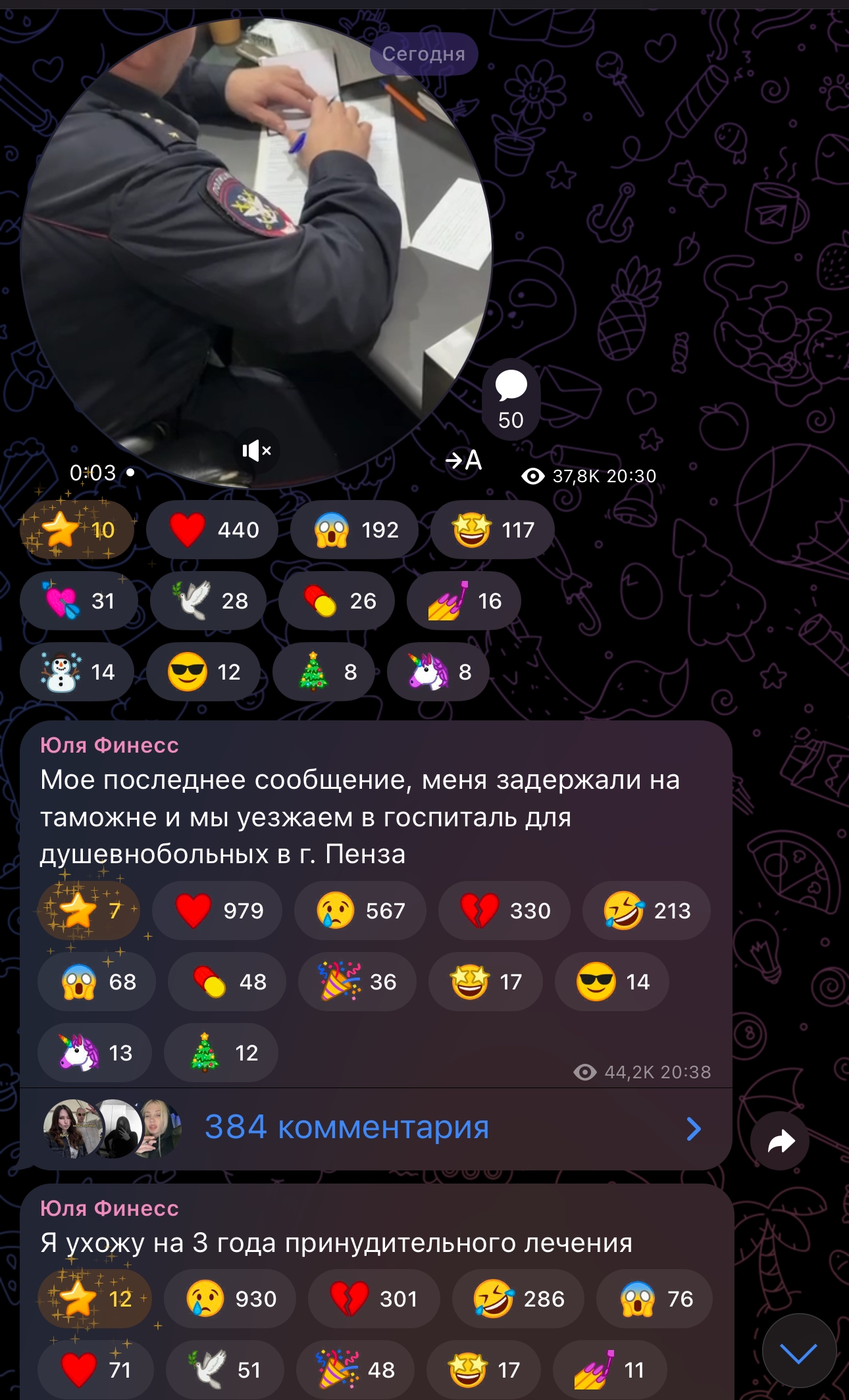Open the 50 comments bubble on video
849x1400 pixels.
click(511, 399)
